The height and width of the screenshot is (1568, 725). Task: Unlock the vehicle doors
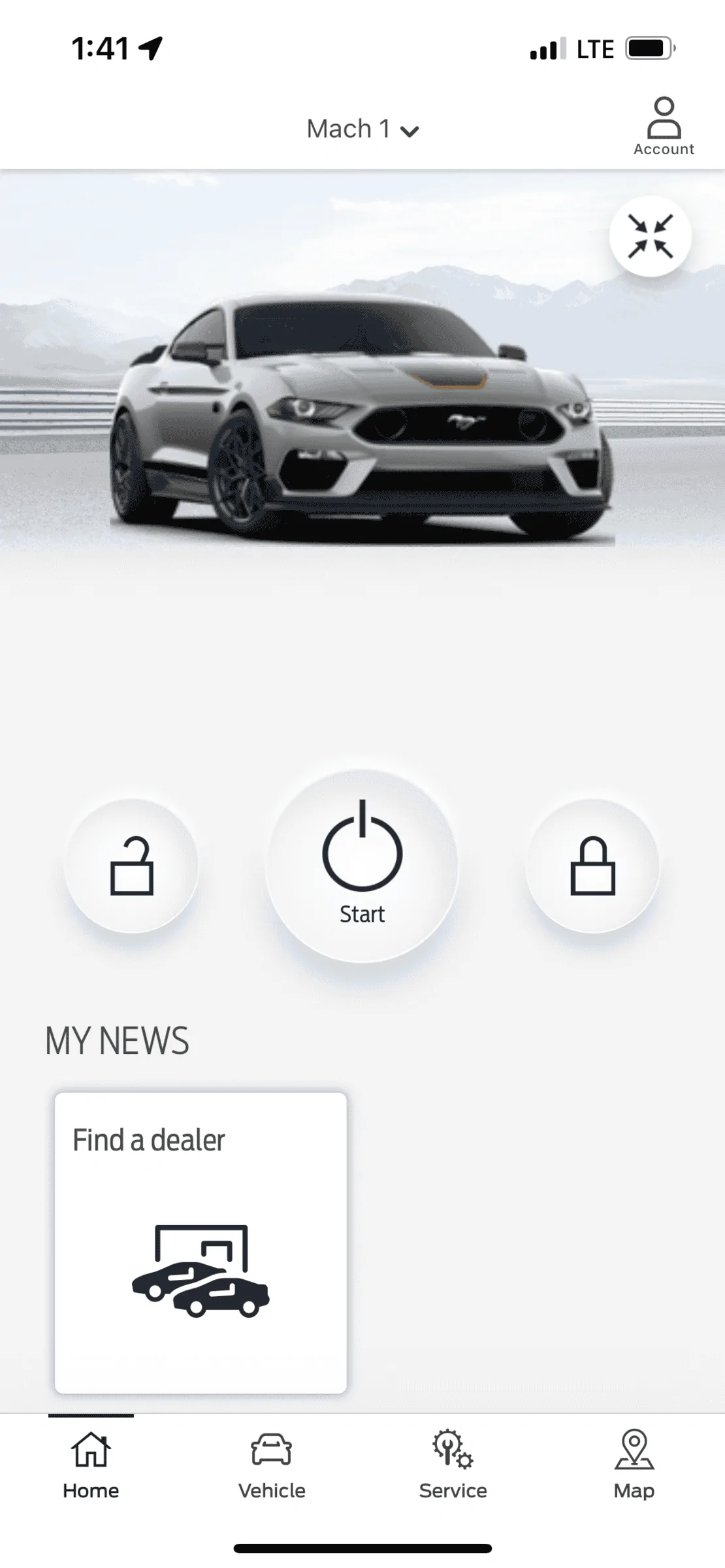[131, 865]
